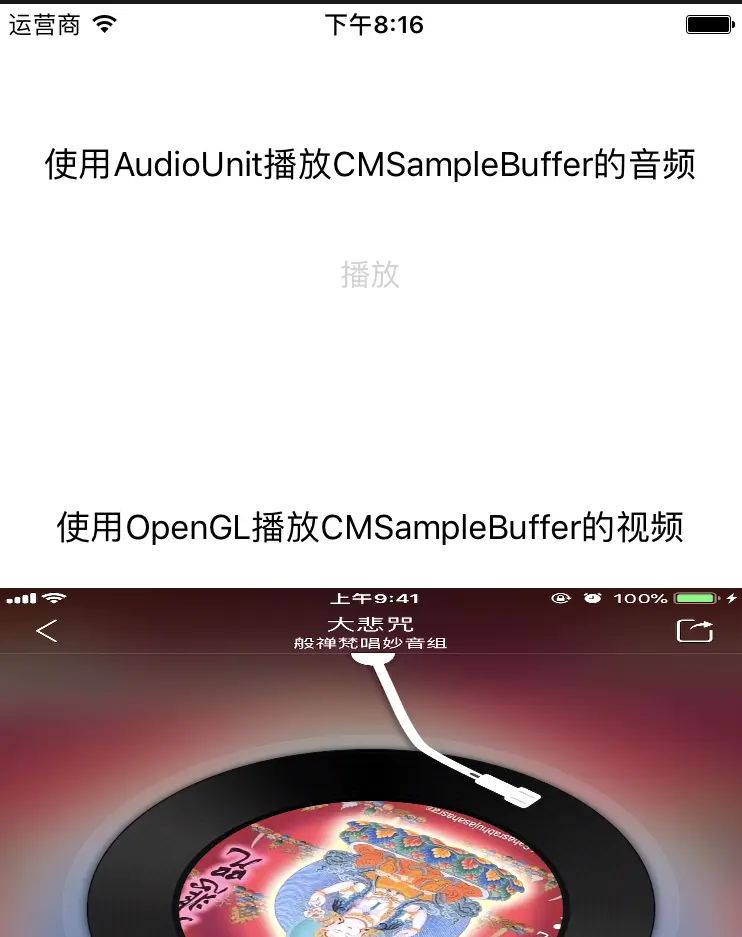Image resolution: width=742 pixels, height=937 pixels.
Task: Tap the 播放 button
Action: 370,274
